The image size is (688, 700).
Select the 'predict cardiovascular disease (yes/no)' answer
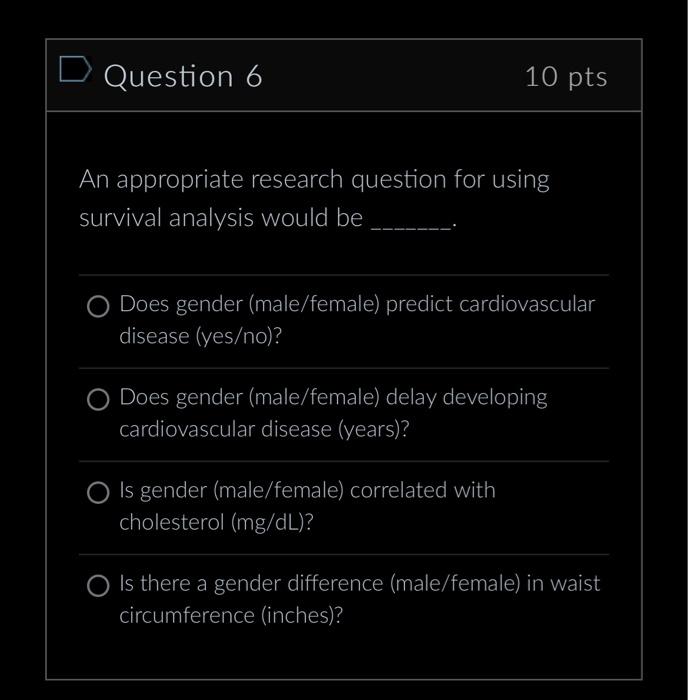[x=98, y=307]
